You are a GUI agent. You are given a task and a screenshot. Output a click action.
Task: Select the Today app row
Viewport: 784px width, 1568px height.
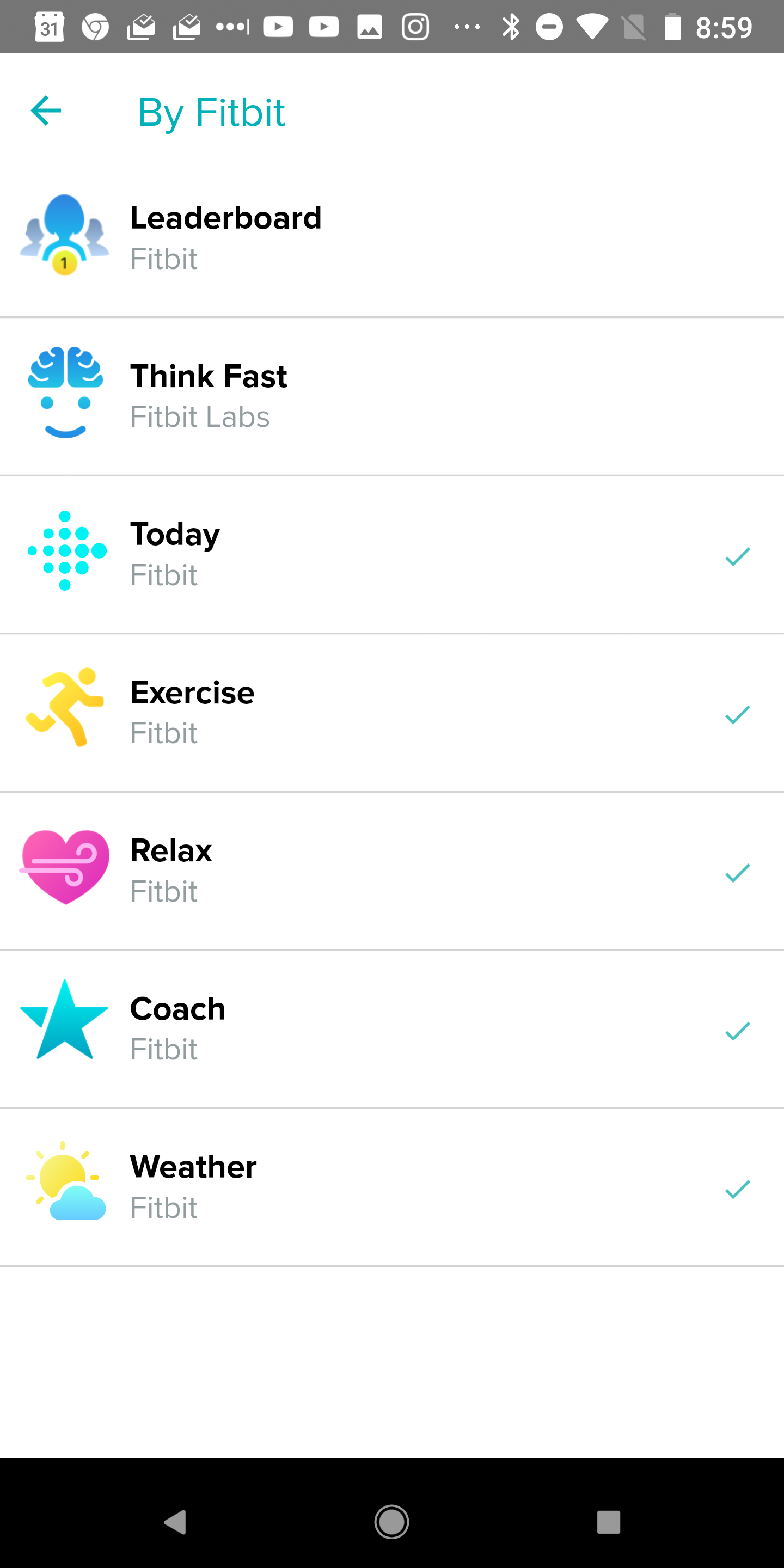[392, 555]
